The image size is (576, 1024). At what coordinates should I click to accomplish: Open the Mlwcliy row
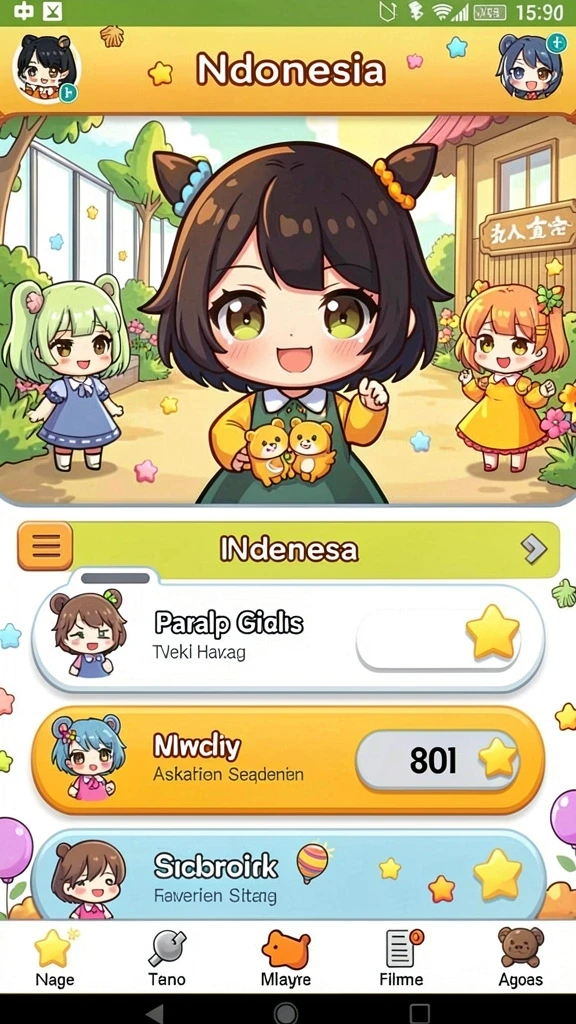tap(288, 760)
